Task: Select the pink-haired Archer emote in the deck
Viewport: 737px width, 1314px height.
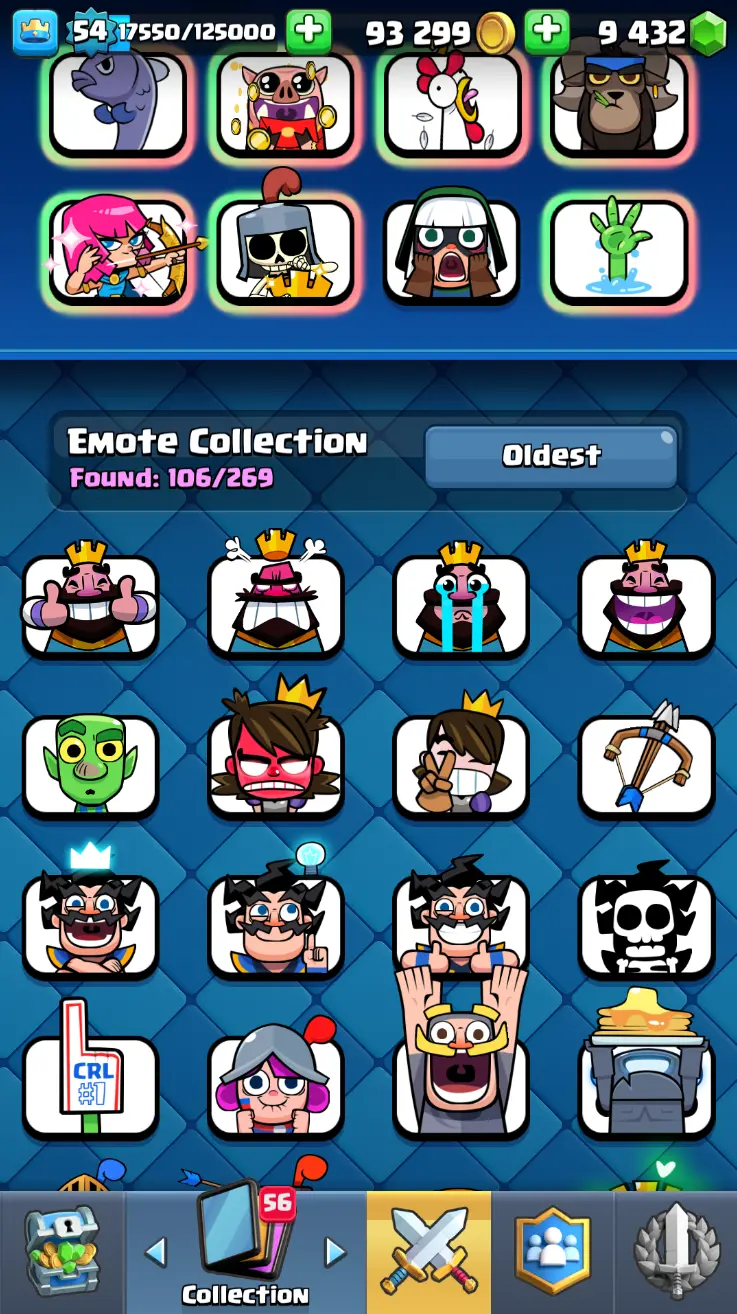Action: [118, 252]
